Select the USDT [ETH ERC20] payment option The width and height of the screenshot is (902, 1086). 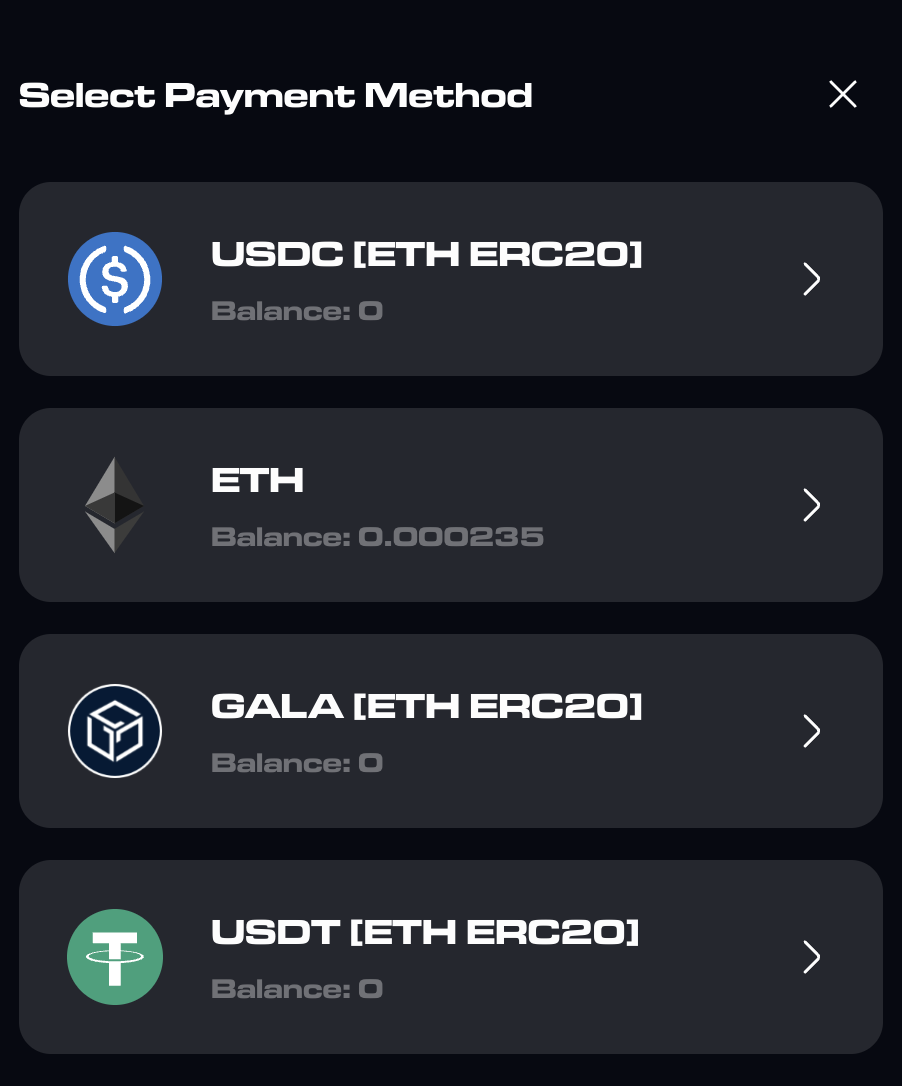450,957
